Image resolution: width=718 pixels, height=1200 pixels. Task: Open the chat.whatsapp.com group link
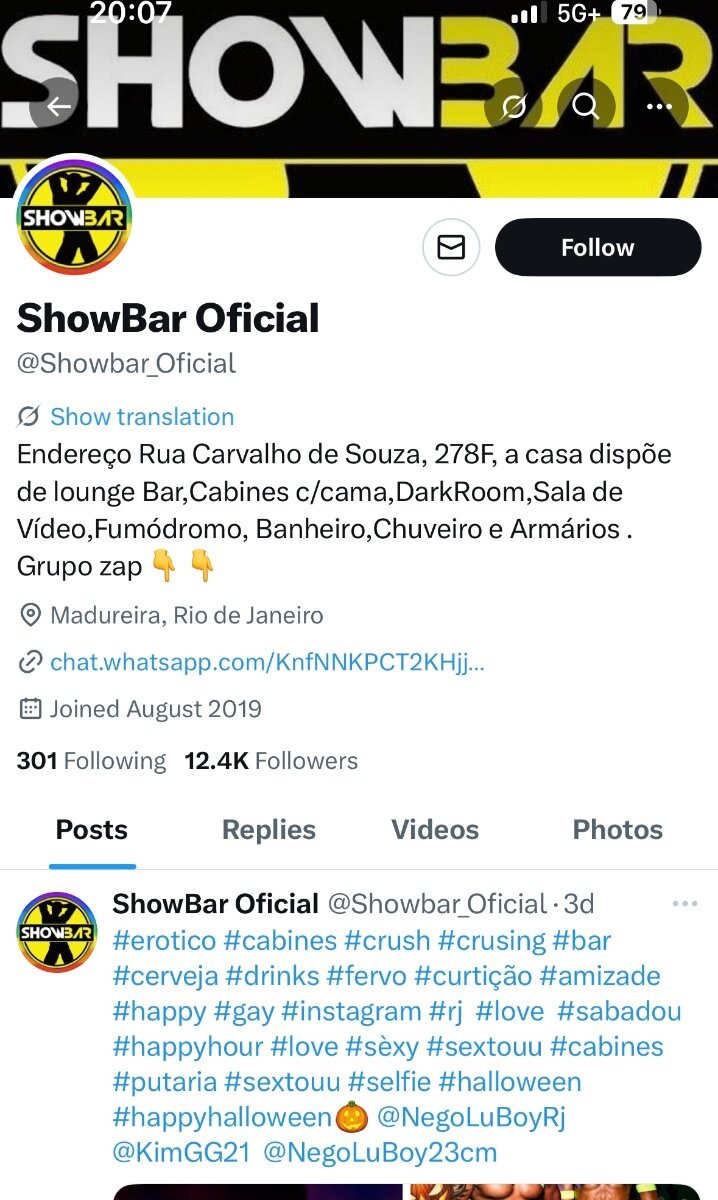tap(267, 662)
